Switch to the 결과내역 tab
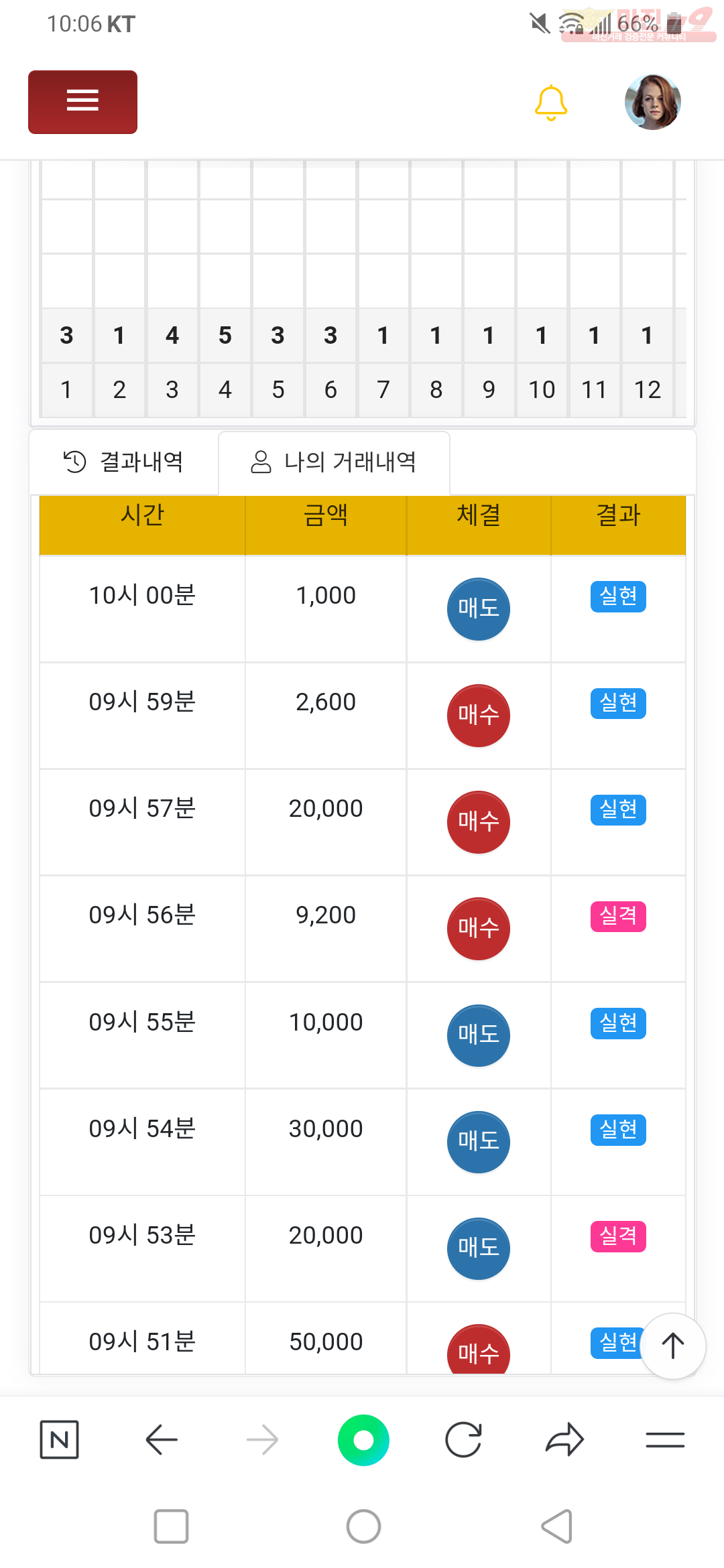724x1568 pixels. [124, 462]
